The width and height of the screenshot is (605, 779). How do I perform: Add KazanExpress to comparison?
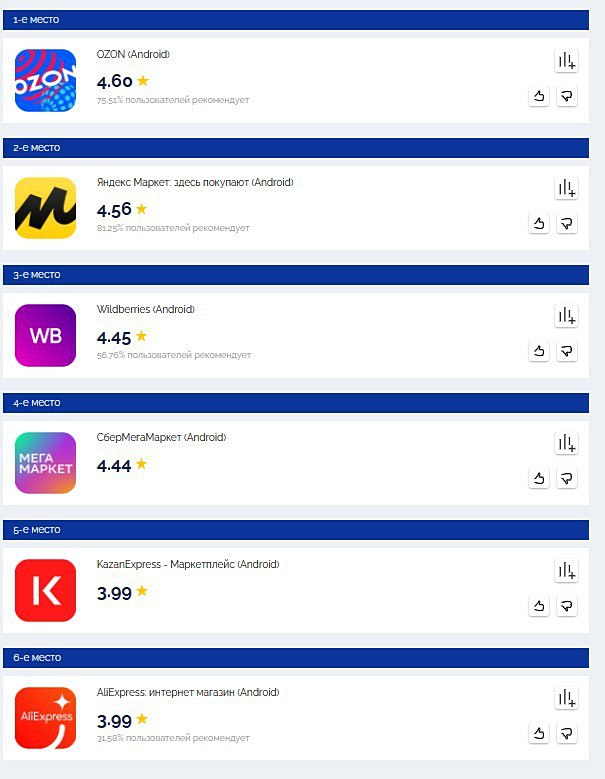point(566,571)
